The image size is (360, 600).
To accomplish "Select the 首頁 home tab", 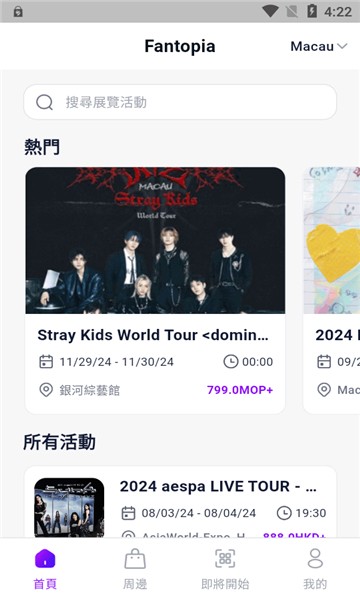I will pos(45,569).
